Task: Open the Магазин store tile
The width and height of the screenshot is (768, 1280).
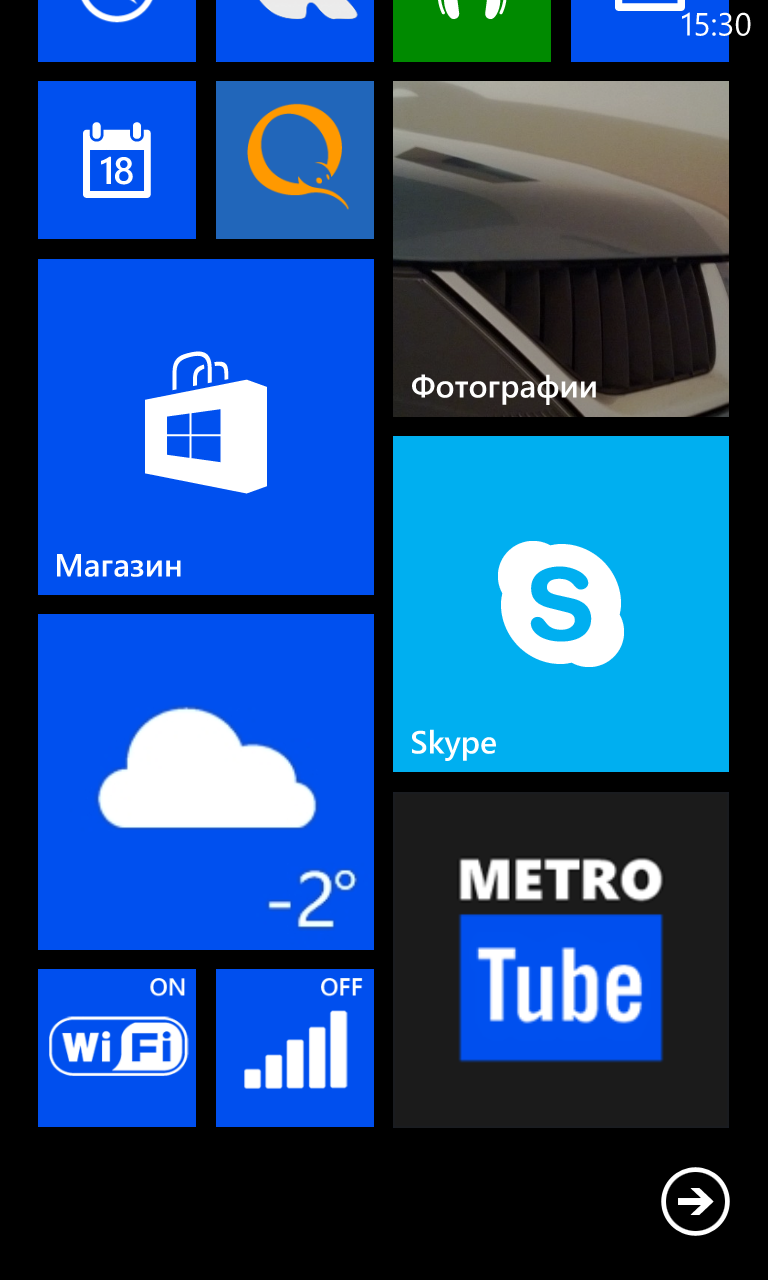Action: tap(206, 427)
